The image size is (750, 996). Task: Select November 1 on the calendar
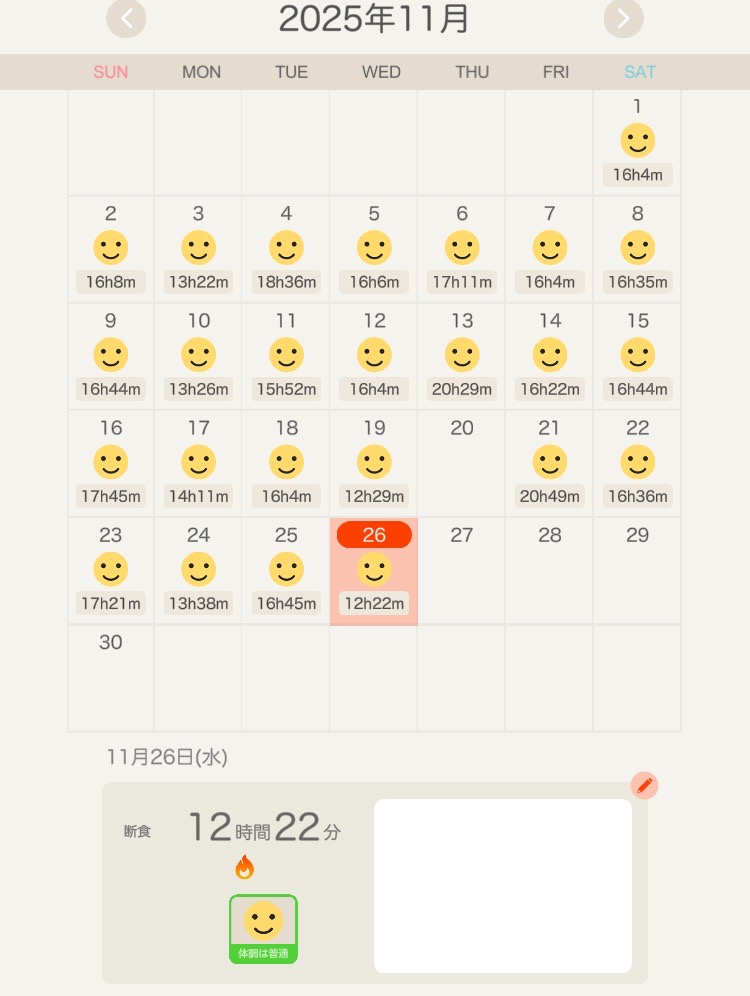tap(637, 142)
